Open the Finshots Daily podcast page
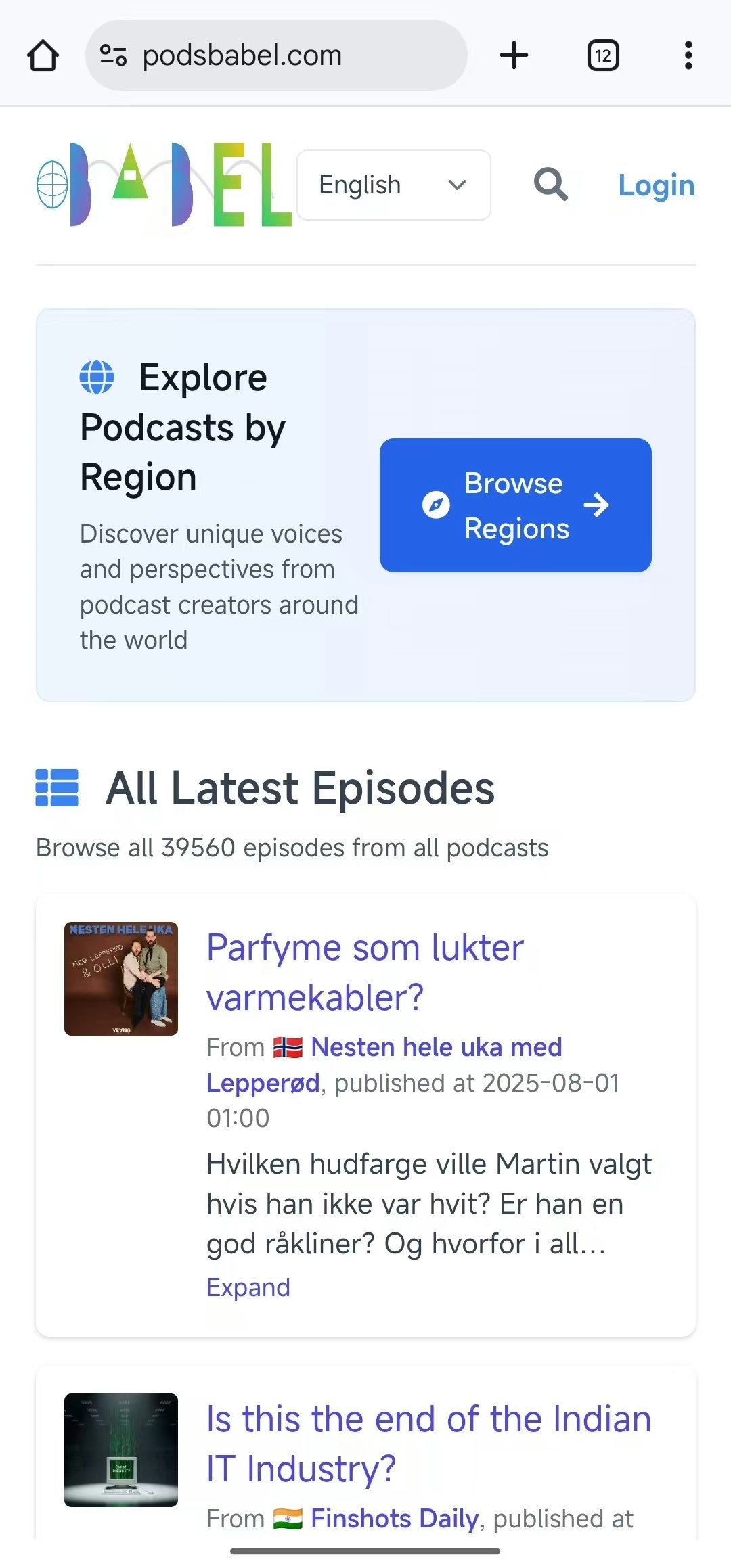This screenshot has width=731, height=1568. pos(395,1519)
